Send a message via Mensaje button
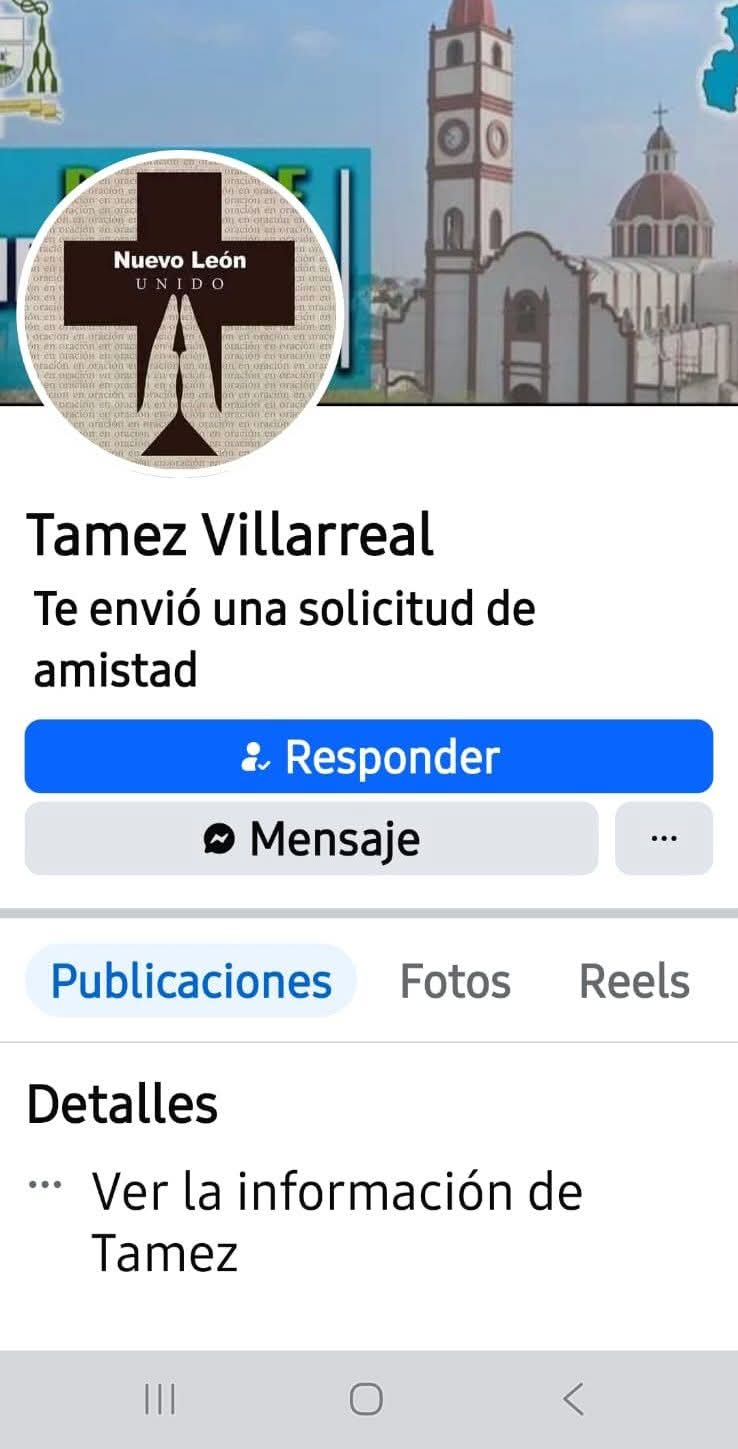The height and width of the screenshot is (1449, 738). 311,838
